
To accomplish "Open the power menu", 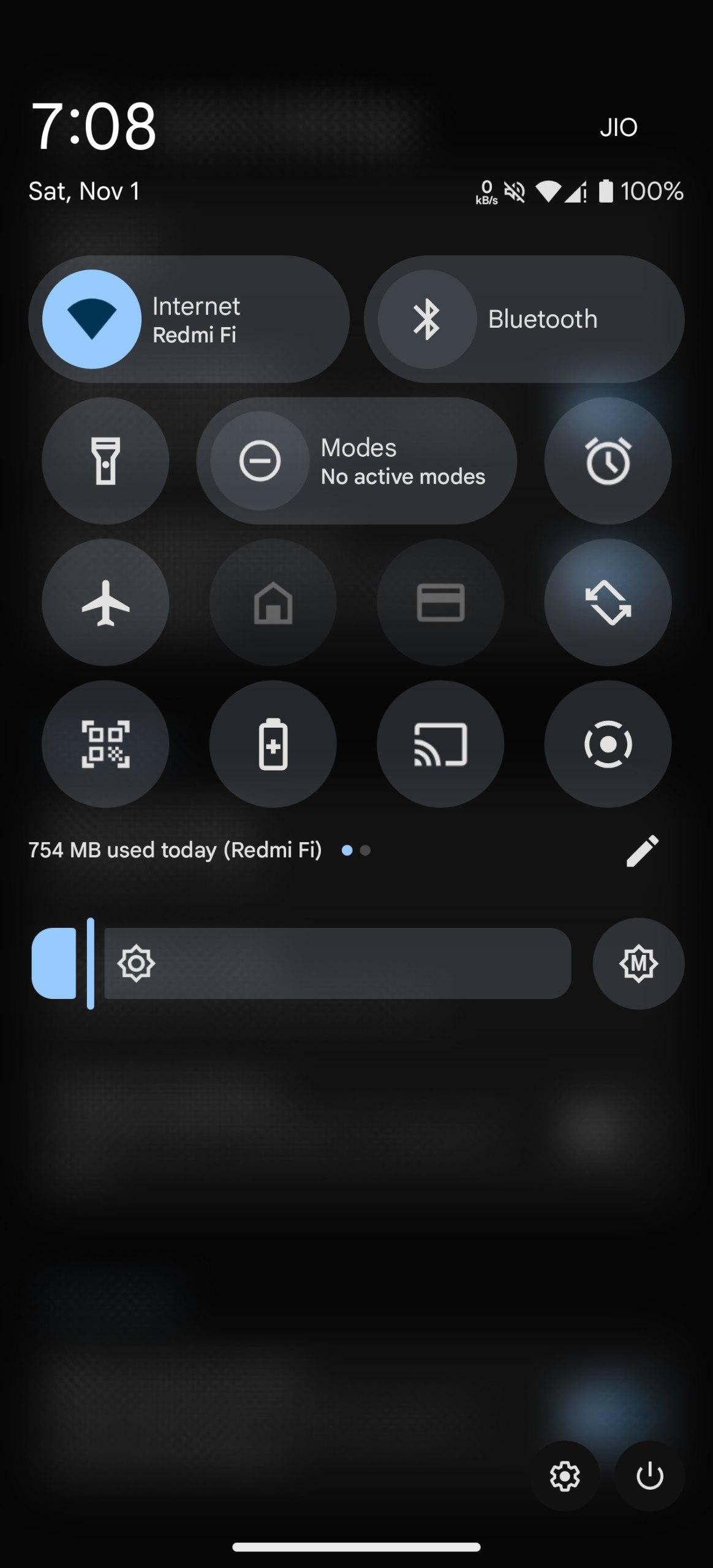I will [x=649, y=1476].
